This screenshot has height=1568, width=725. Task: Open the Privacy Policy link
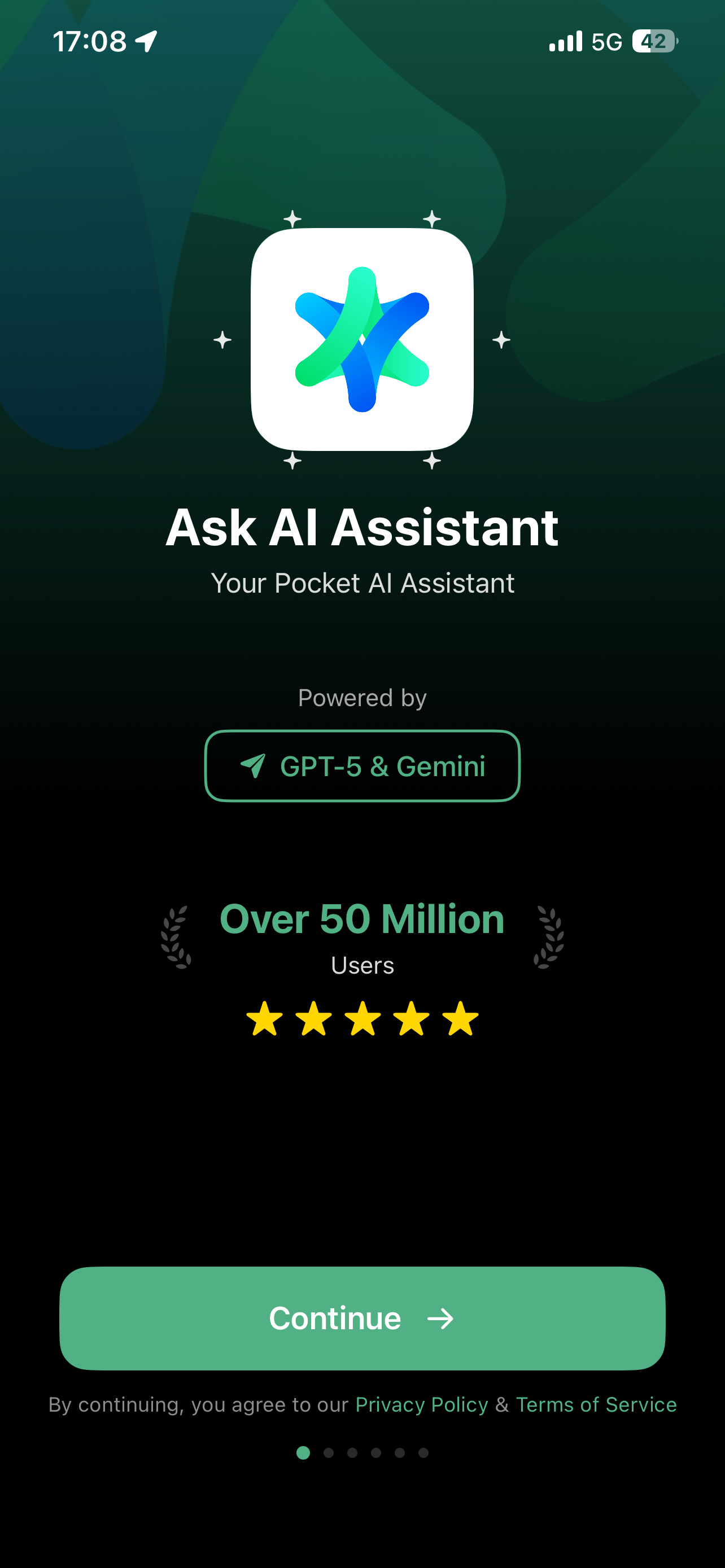pyautogui.click(x=422, y=1404)
